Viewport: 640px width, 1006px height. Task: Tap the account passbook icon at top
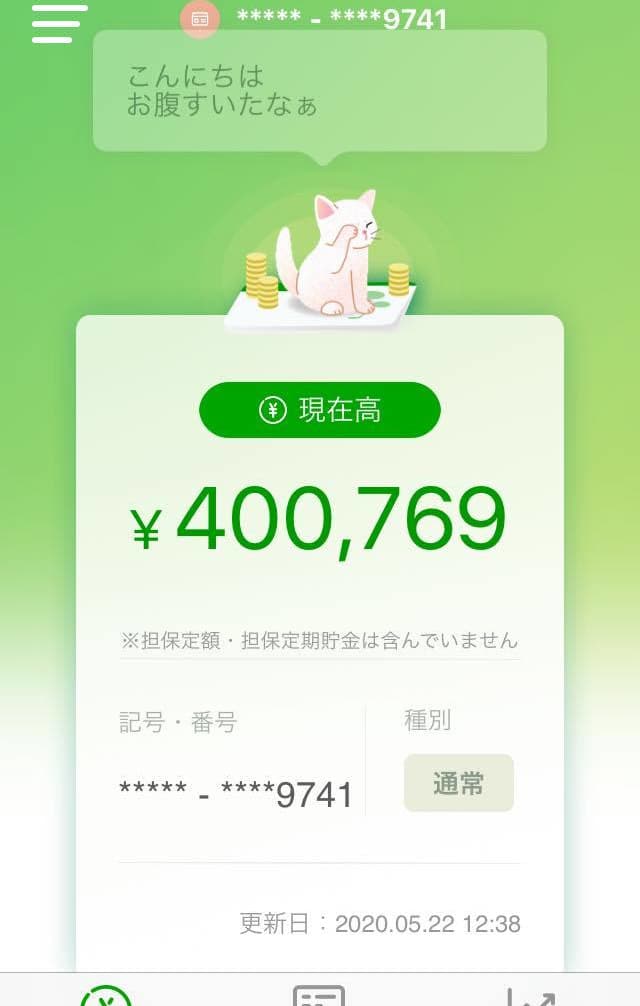[200, 19]
